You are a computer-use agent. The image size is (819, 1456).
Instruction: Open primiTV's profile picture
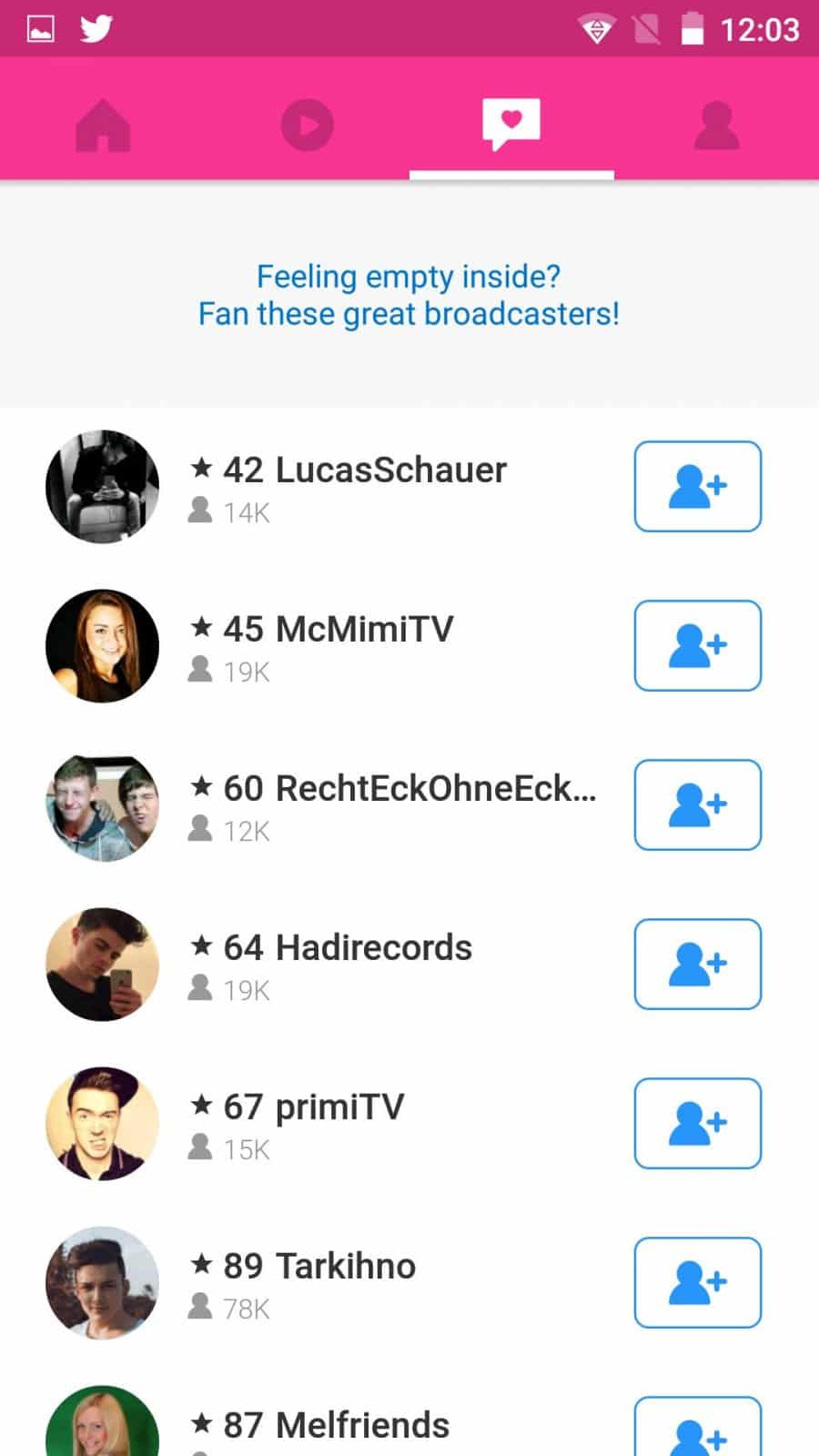click(x=102, y=1123)
